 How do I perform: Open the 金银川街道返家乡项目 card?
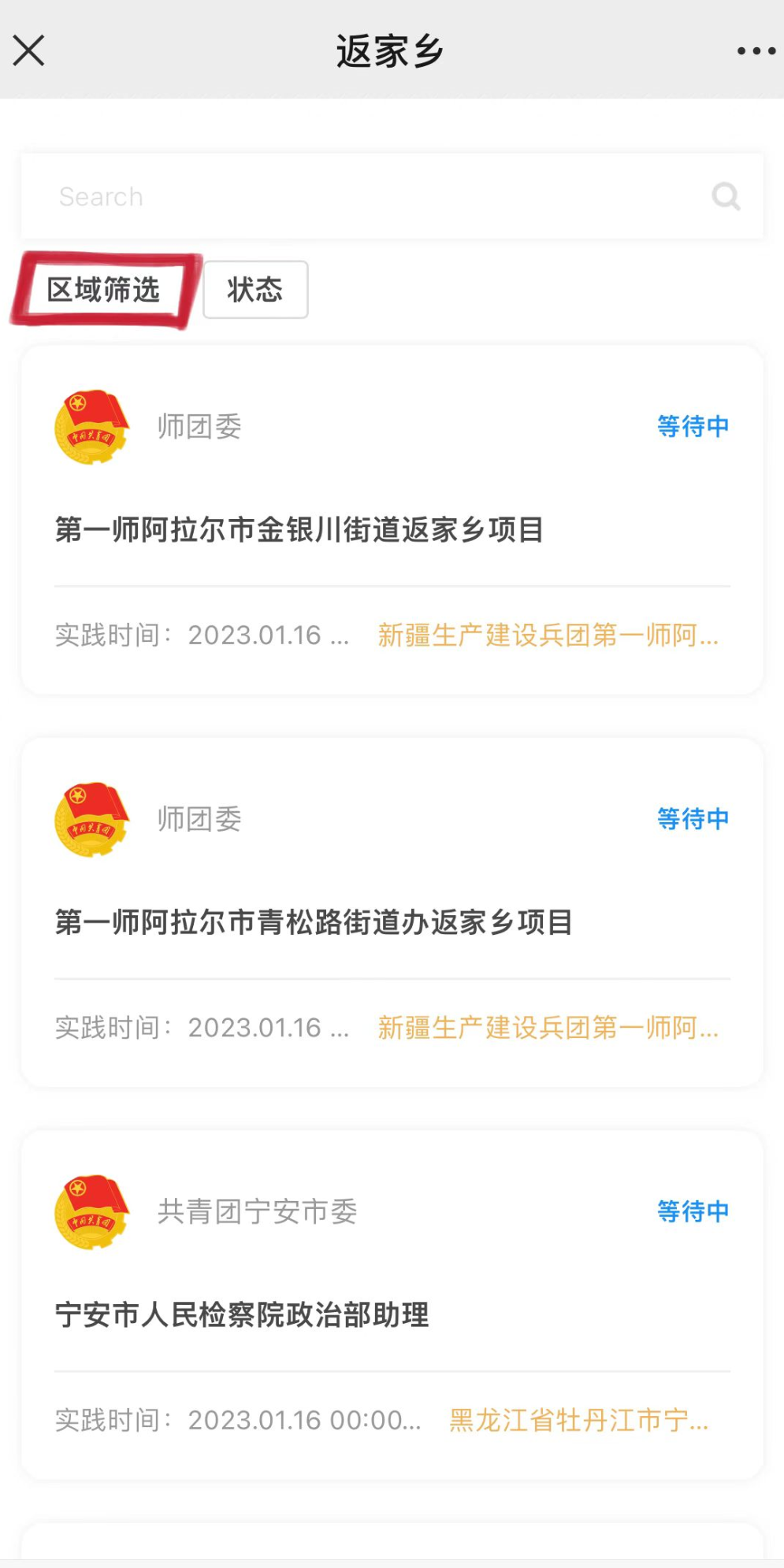299,529
